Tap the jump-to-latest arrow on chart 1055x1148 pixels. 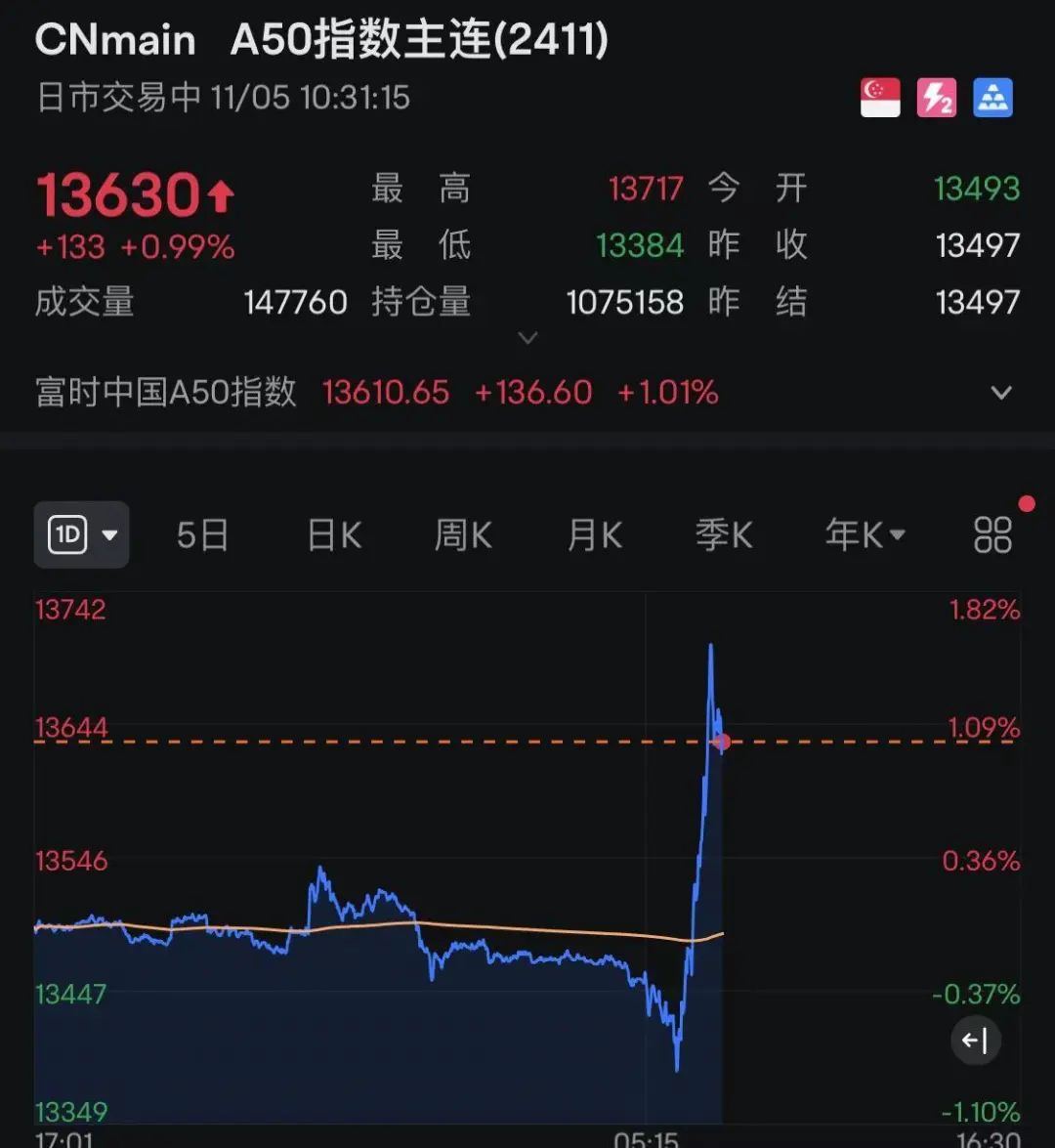[975, 1041]
